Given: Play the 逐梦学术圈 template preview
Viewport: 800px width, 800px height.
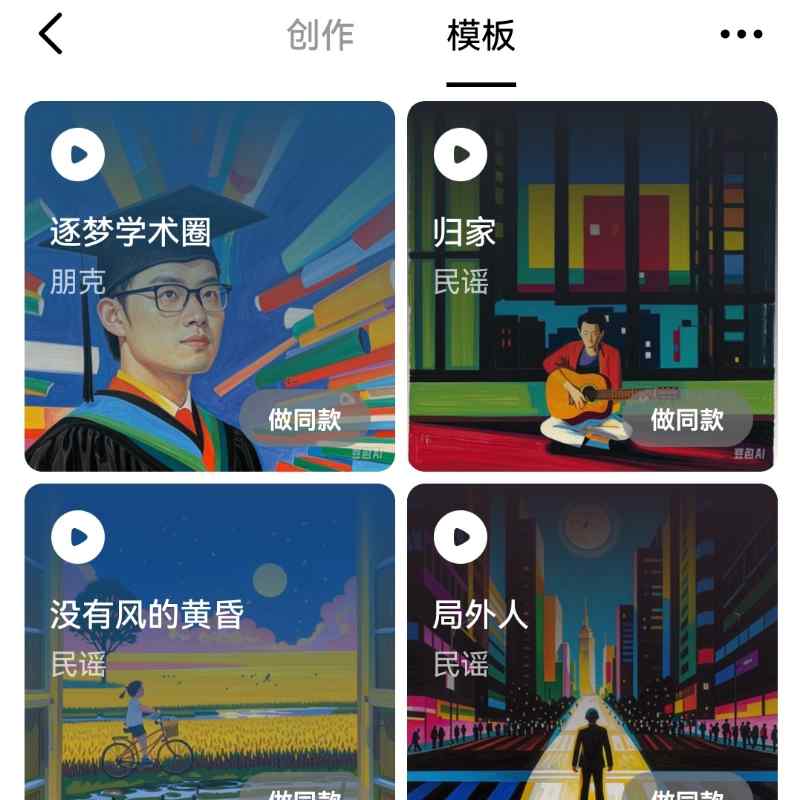Looking at the screenshot, I should (x=78, y=155).
